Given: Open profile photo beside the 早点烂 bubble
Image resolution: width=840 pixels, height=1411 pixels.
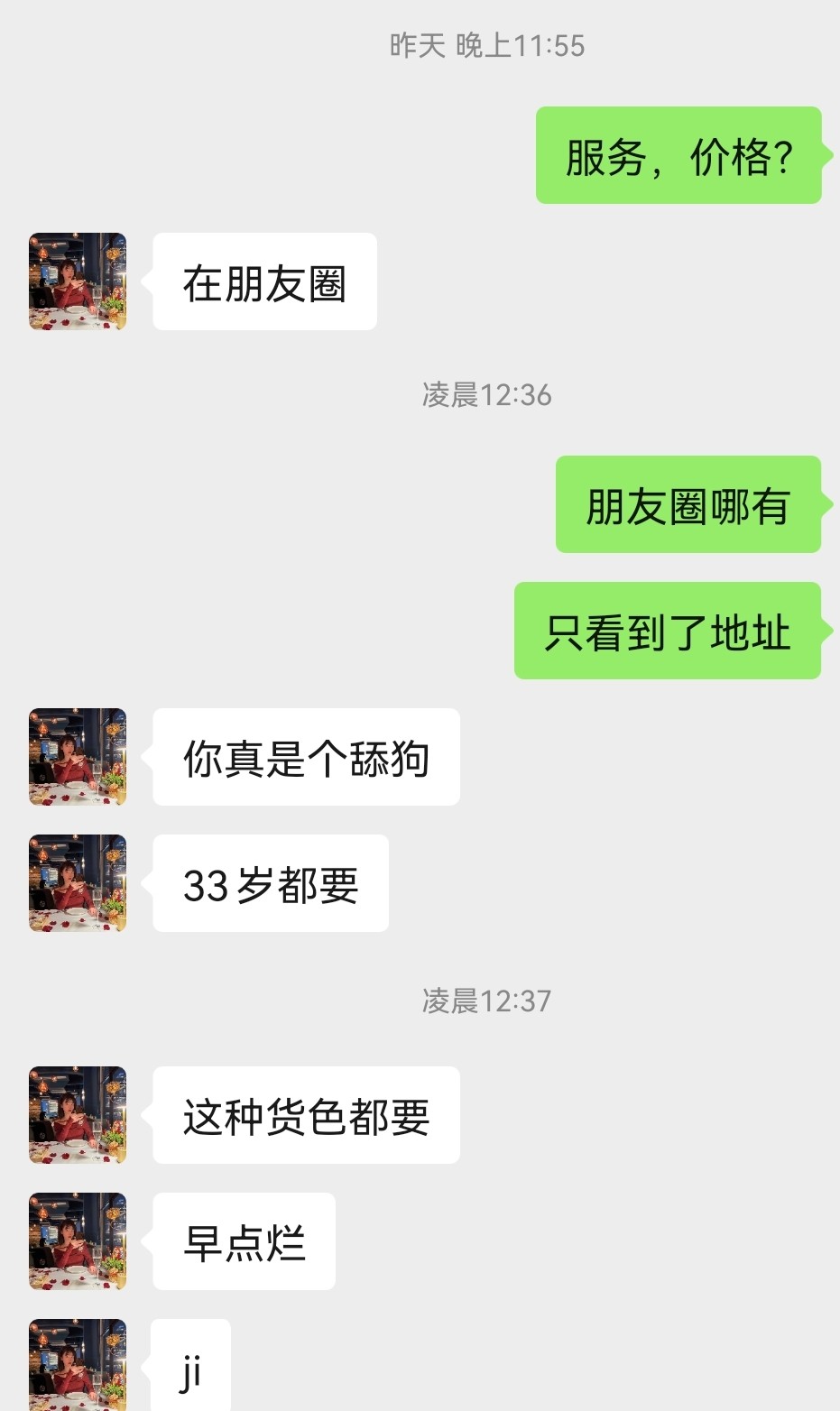Looking at the screenshot, I should pyautogui.click(x=77, y=1241).
